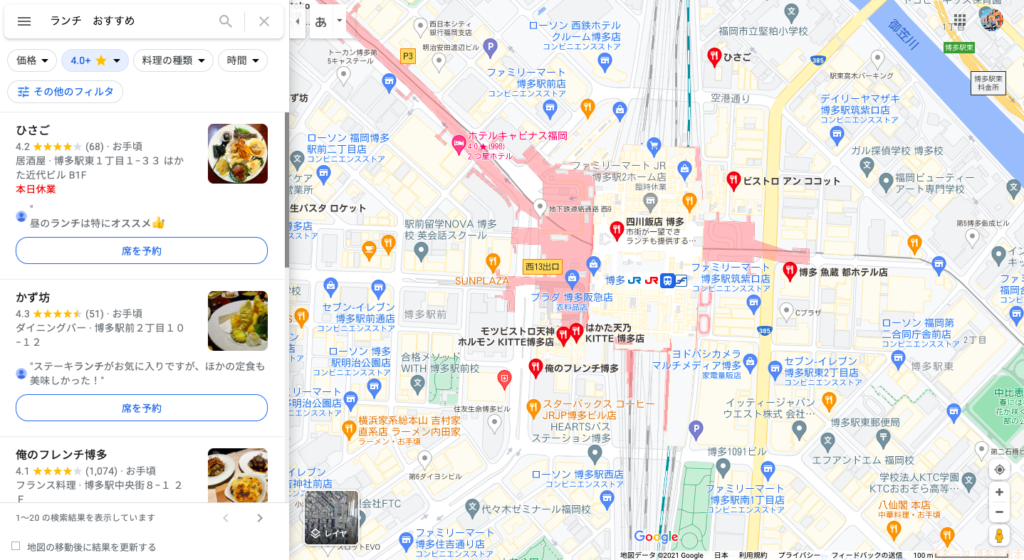Reserve a table at かず坊

(141, 408)
